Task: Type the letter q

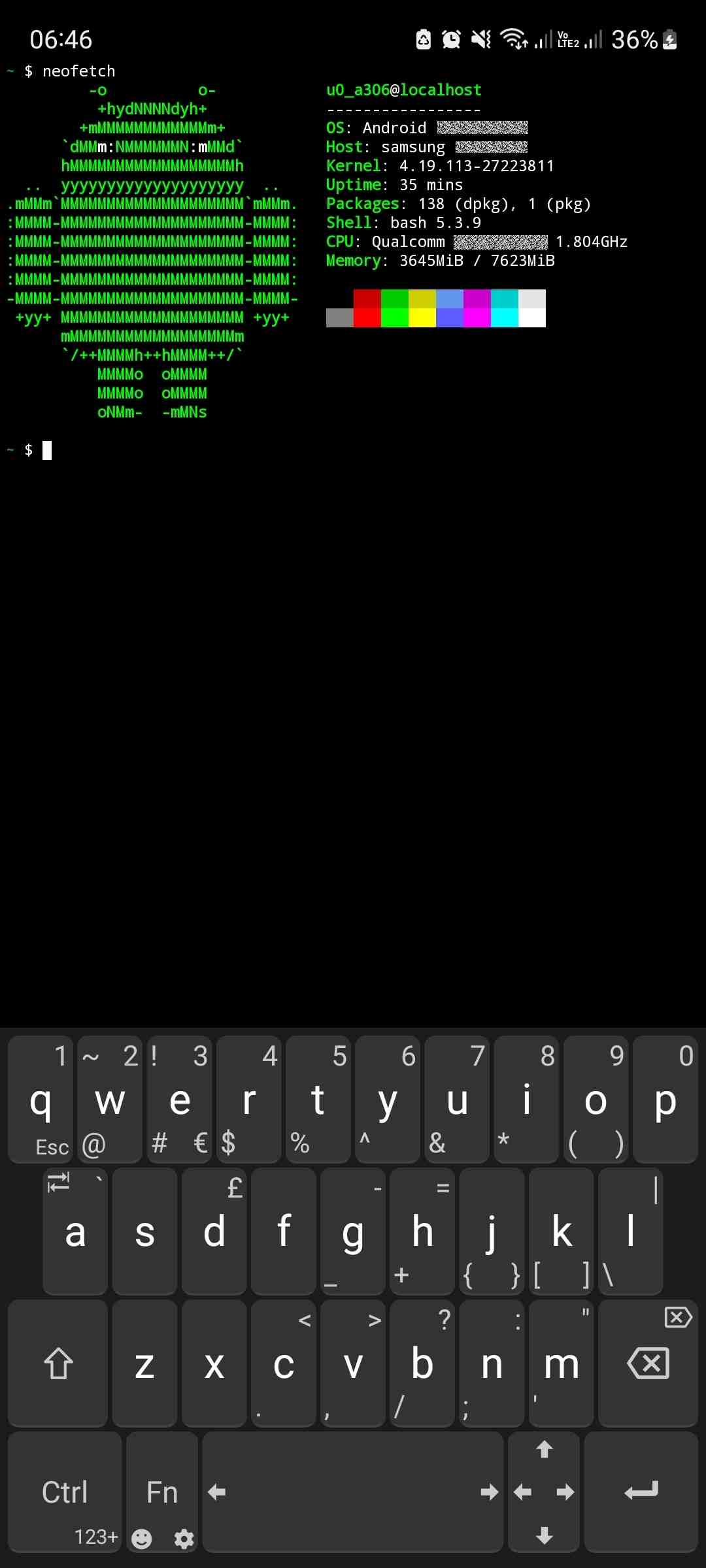Action: 41,1100
